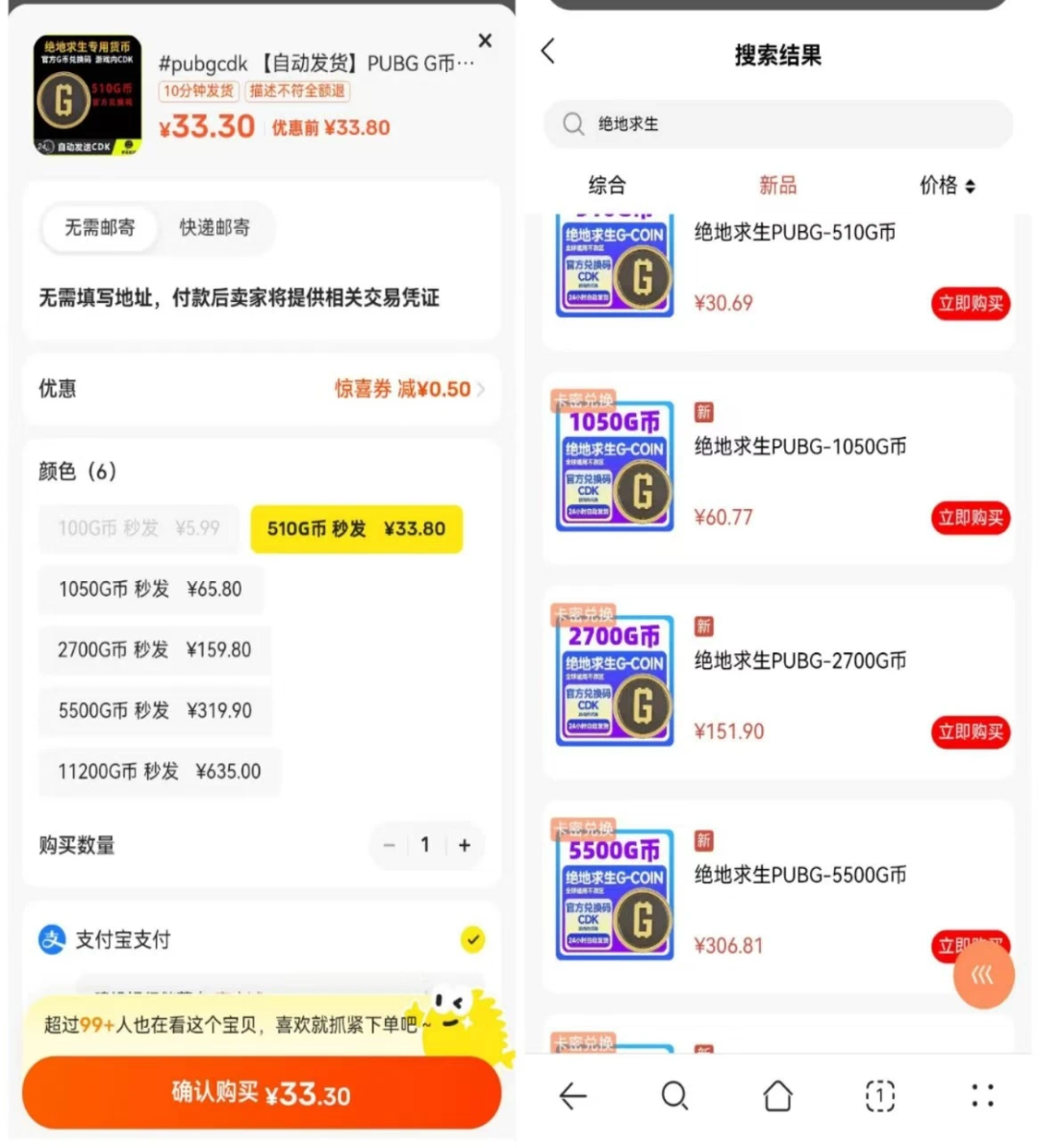Tap the 绝地求生 search box

click(x=777, y=124)
